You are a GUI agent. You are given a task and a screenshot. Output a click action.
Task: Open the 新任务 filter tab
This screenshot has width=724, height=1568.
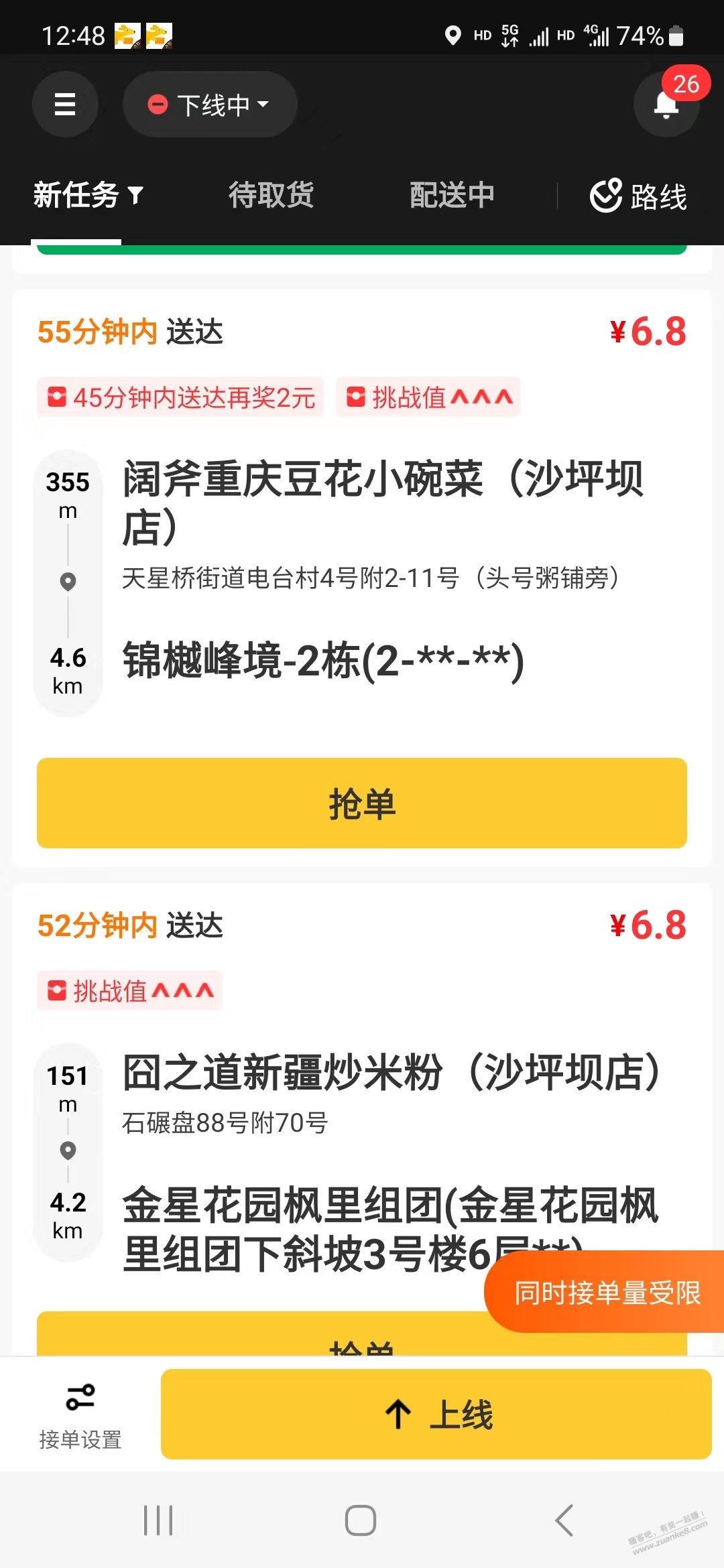[x=87, y=196]
